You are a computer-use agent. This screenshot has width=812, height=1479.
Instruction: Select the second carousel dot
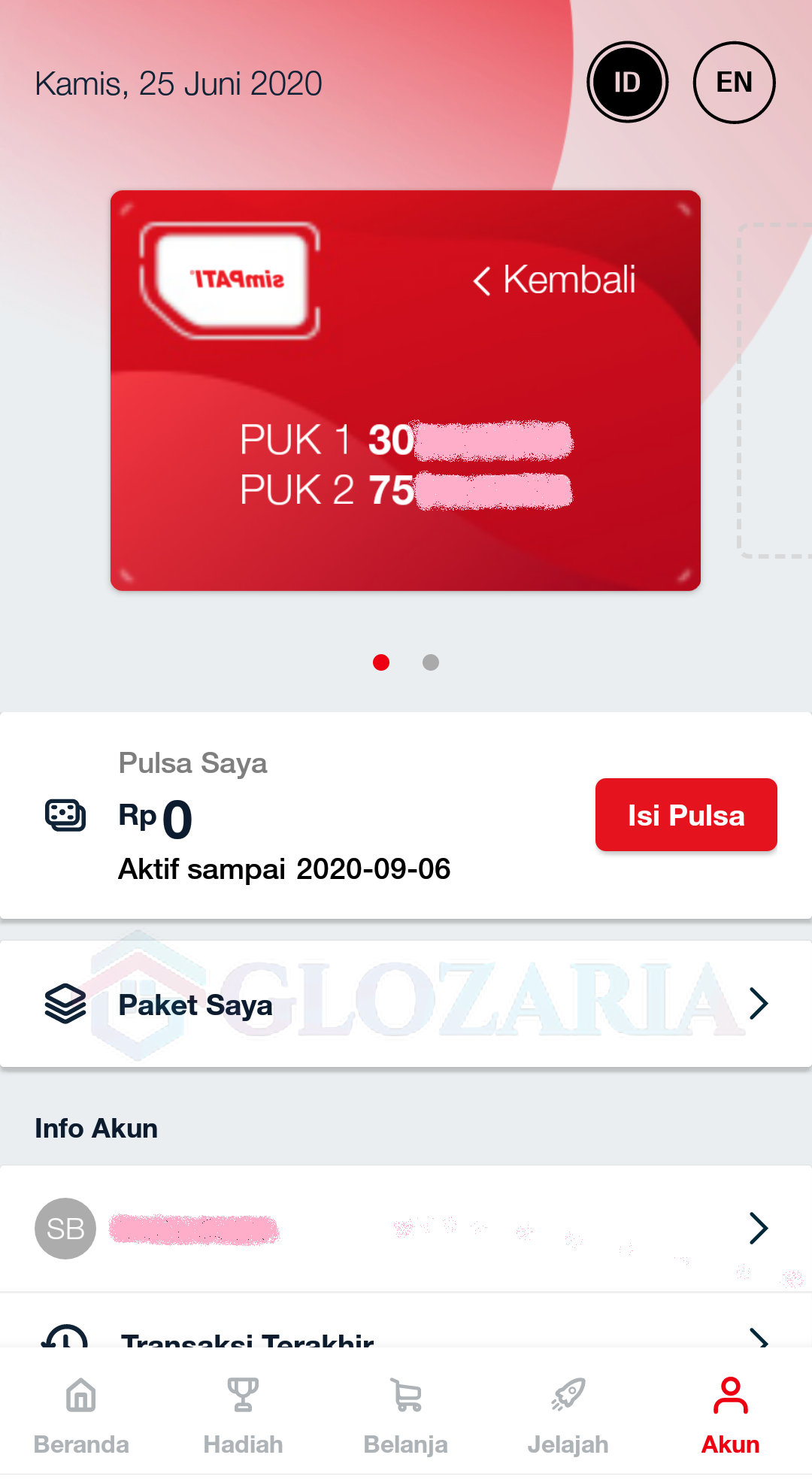(431, 662)
